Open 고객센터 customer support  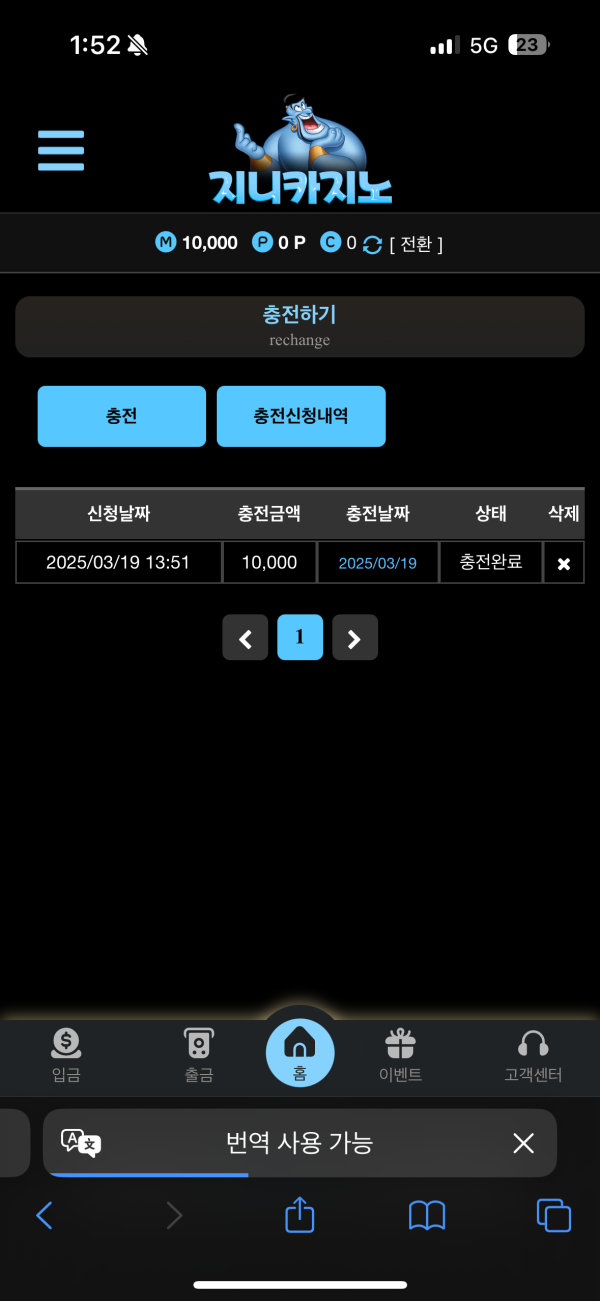[x=533, y=1056]
